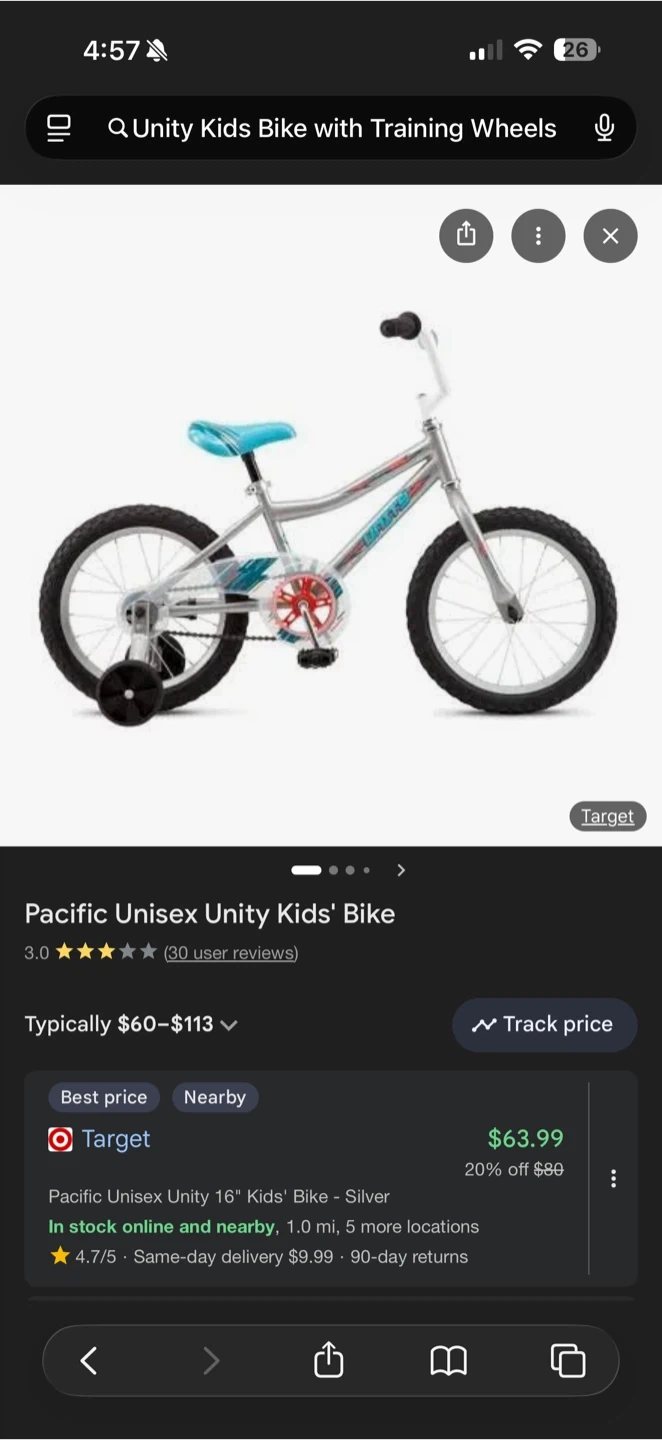Go back to the previous page
This screenshot has height=1440, width=662.
[x=89, y=1360]
